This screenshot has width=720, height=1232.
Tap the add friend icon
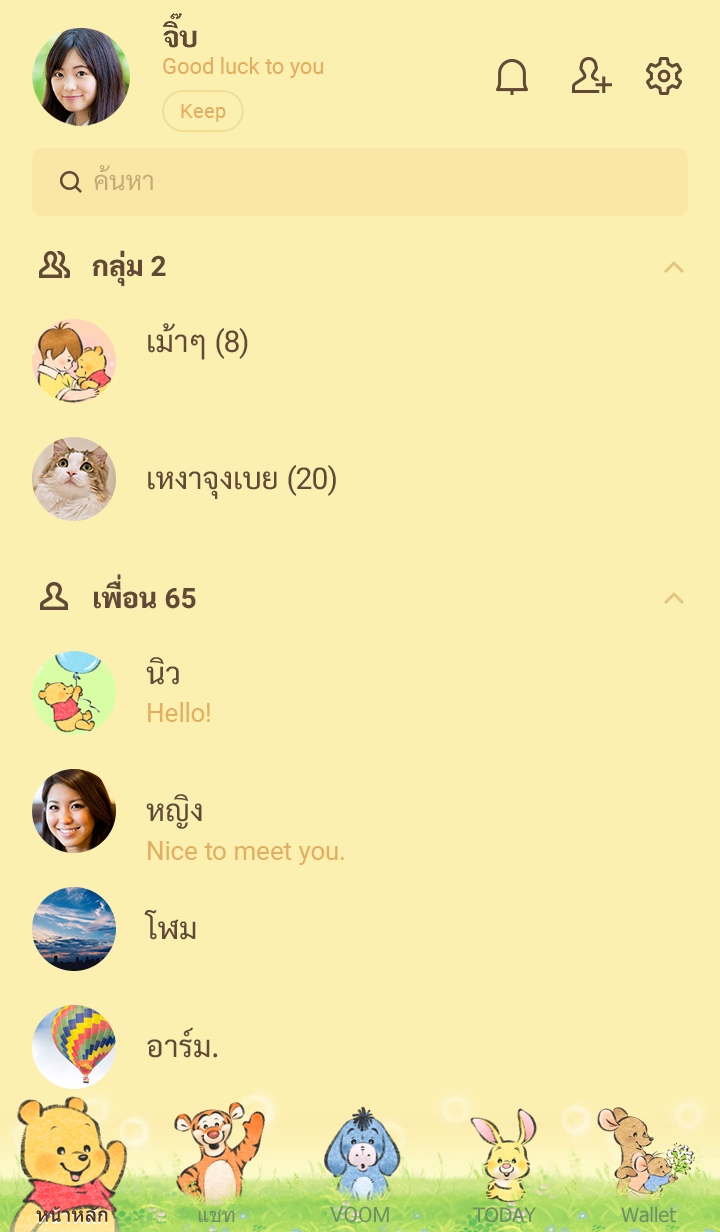tap(590, 77)
